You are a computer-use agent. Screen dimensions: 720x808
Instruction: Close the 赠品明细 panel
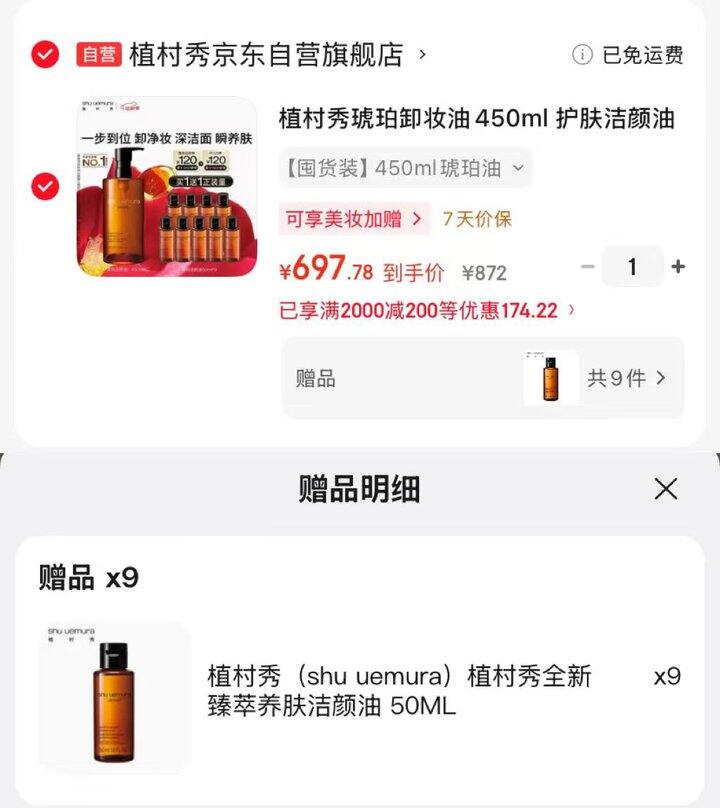point(665,489)
